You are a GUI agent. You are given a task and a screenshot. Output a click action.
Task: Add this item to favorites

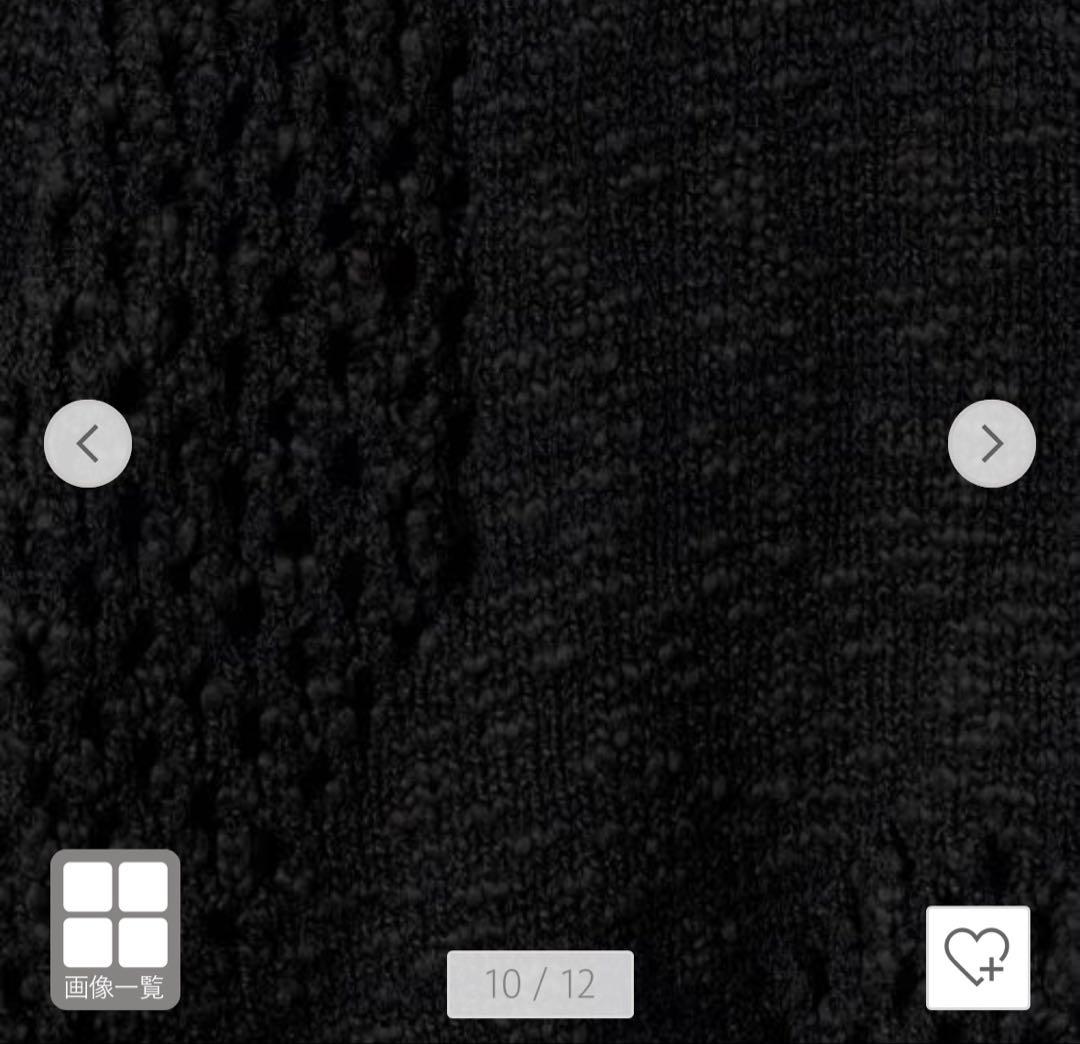click(977, 957)
